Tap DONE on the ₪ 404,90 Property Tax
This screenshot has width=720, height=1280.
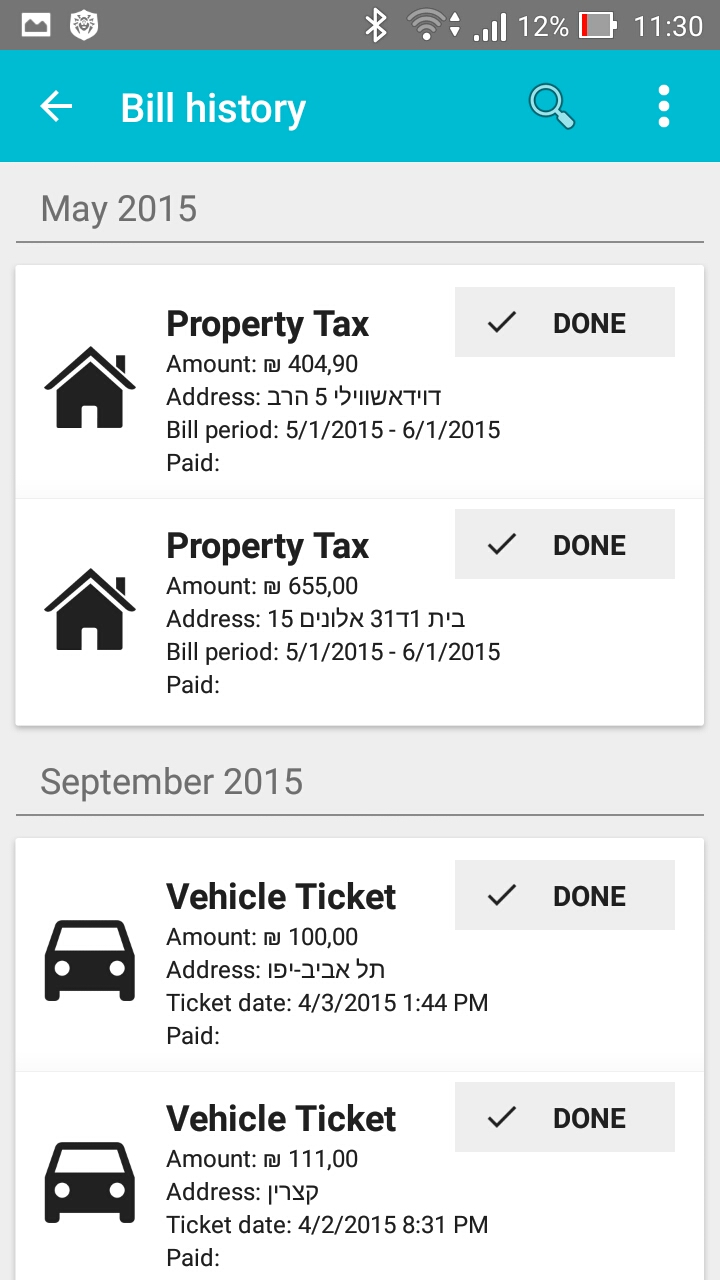point(565,322)
